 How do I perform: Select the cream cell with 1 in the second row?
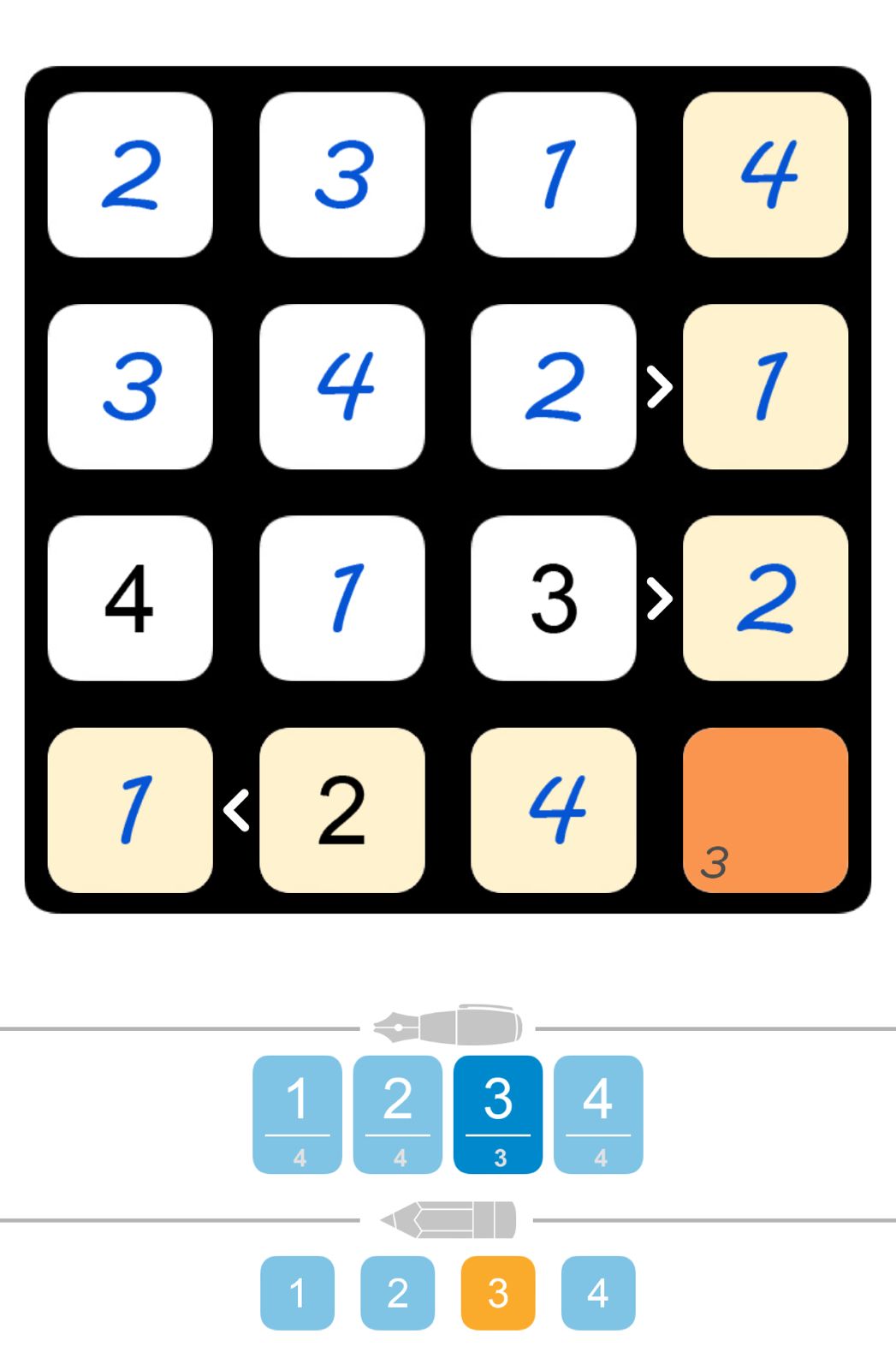click(765, 386)
